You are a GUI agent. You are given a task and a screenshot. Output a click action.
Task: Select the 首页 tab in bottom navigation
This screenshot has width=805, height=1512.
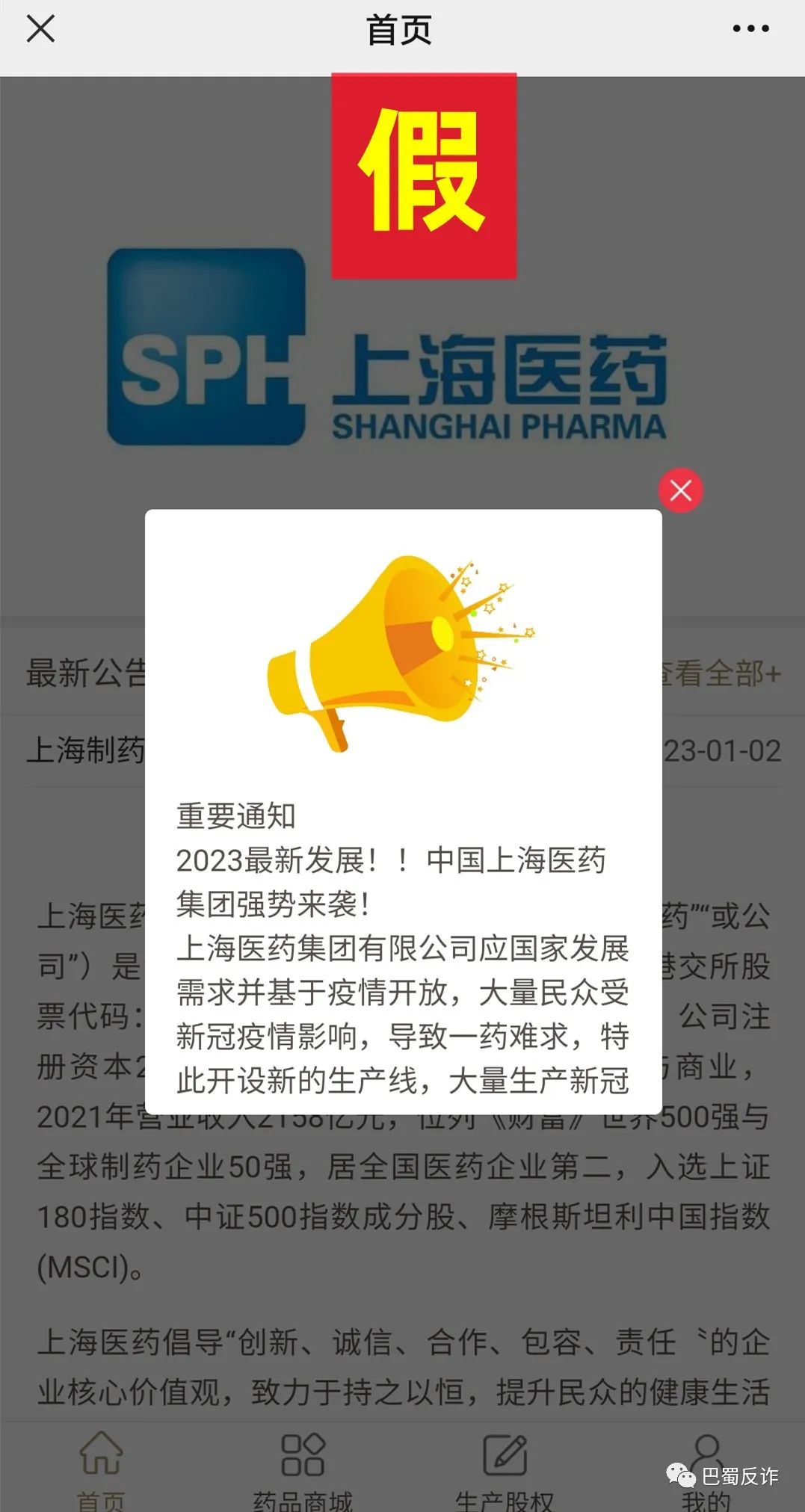[x=101, y=1469]
